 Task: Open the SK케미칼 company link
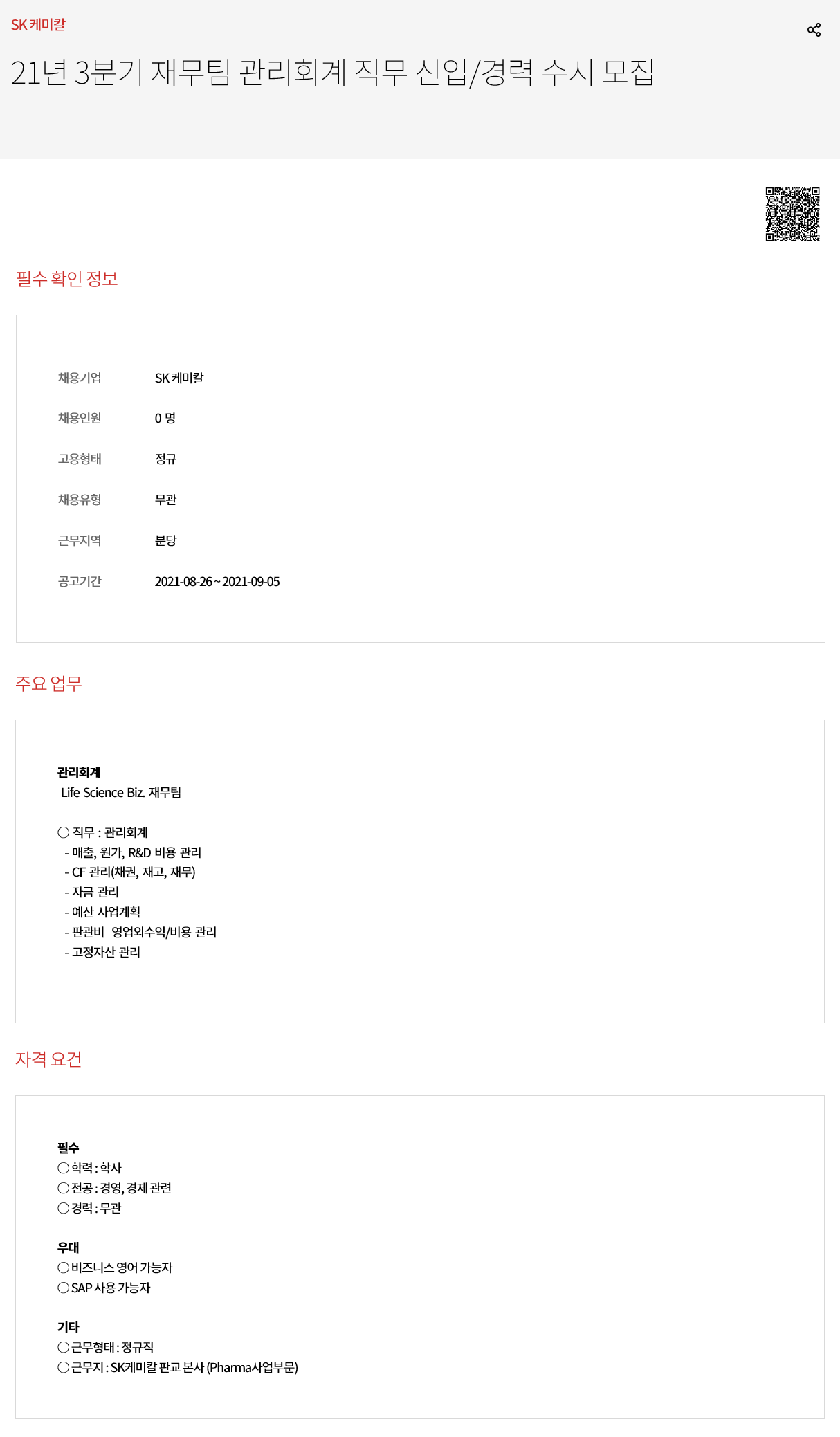click(38, 25)
